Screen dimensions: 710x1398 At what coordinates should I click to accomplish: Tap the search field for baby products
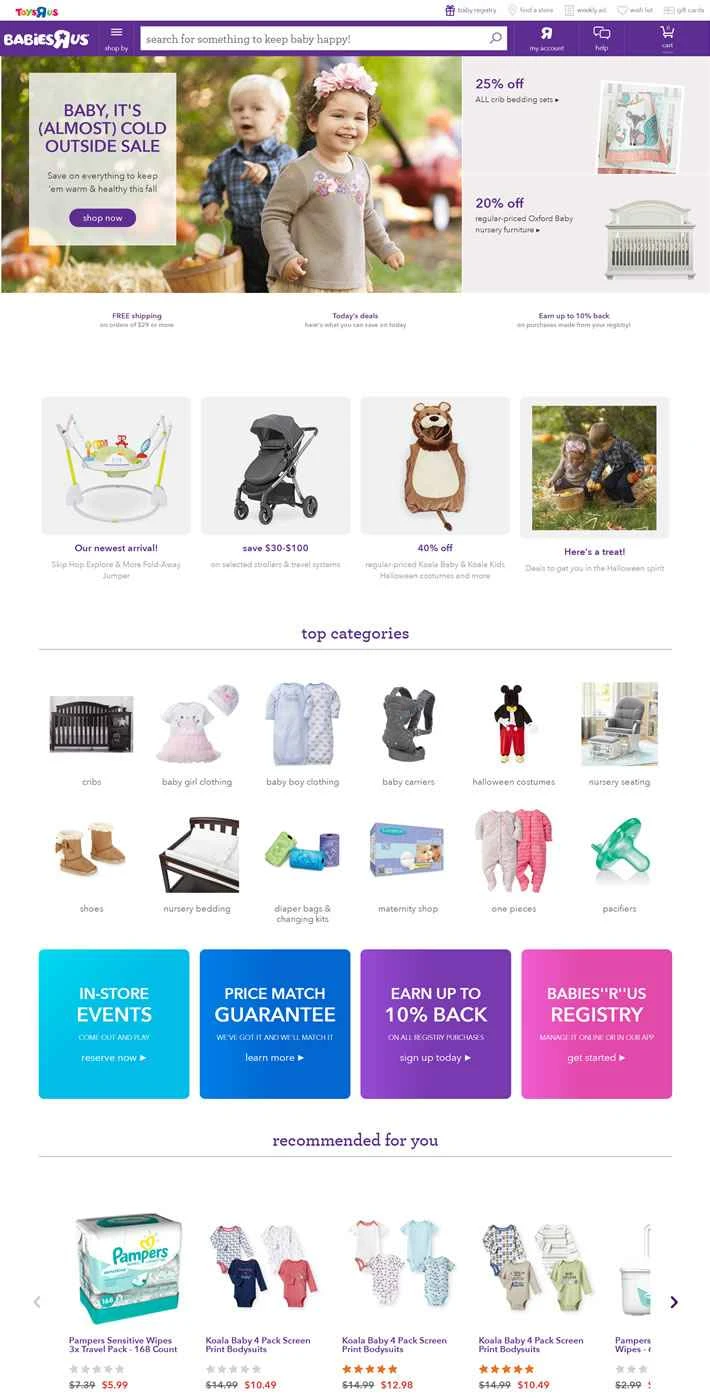315,39
